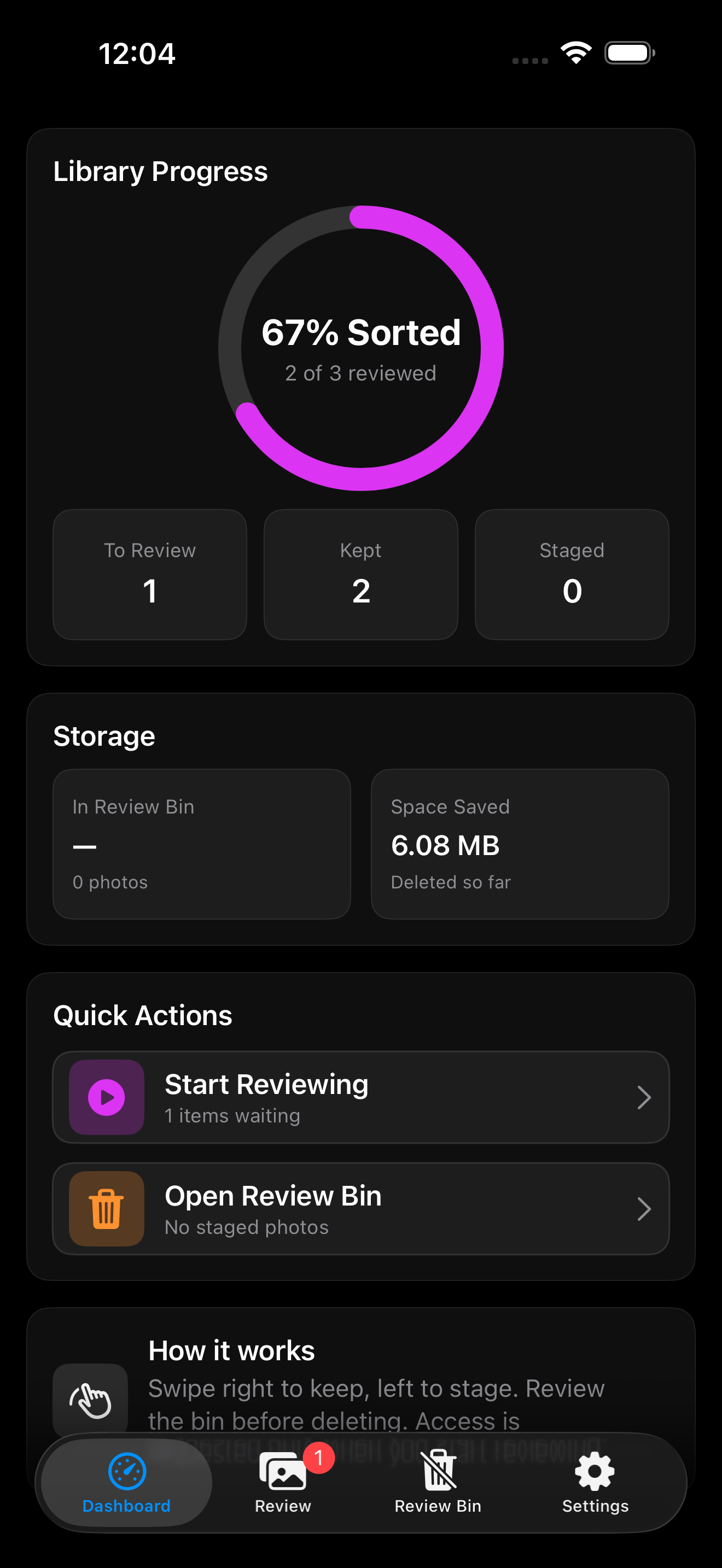
Task: Open Review Bin from Quick Actions
Action: click(x=360, y=1209)
